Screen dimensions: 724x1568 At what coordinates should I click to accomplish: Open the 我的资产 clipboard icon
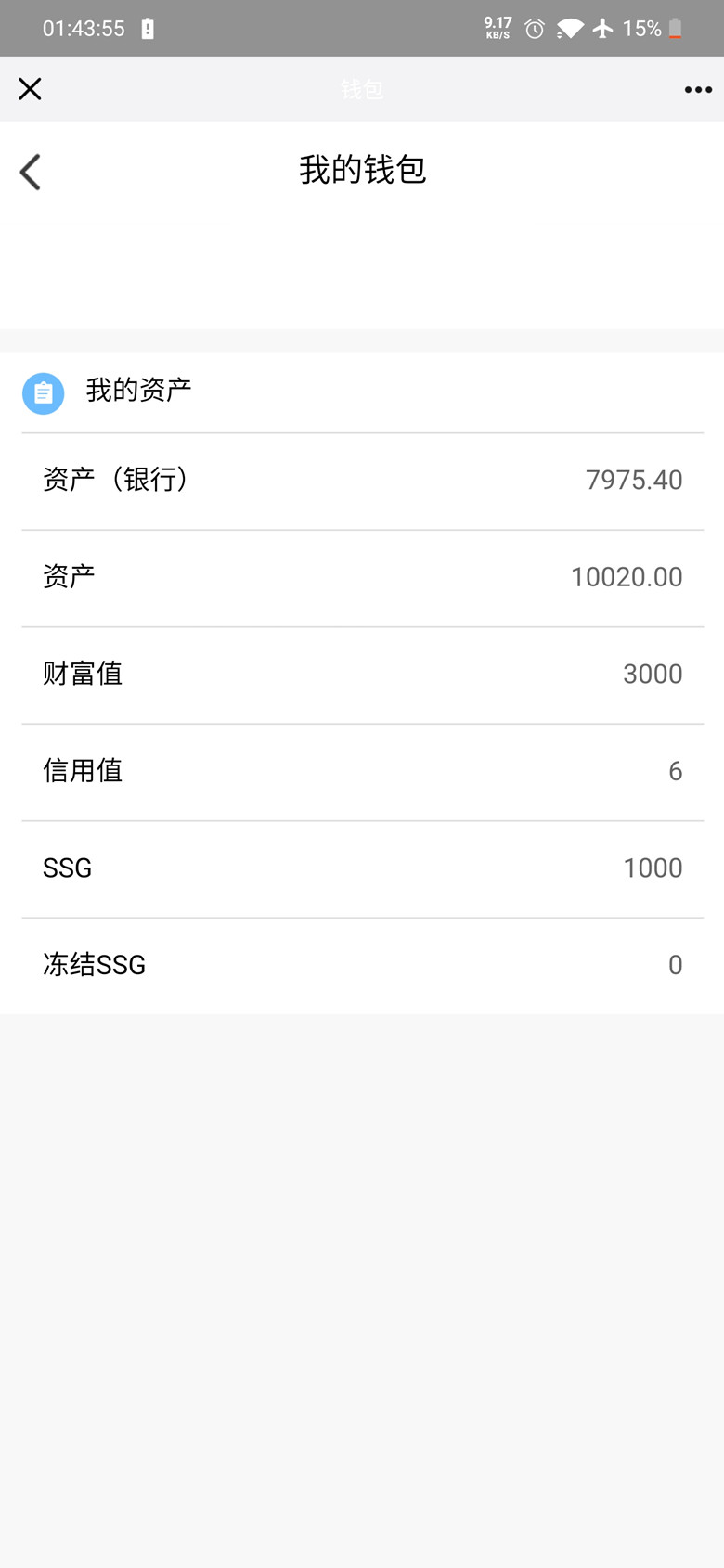[43, 393]
